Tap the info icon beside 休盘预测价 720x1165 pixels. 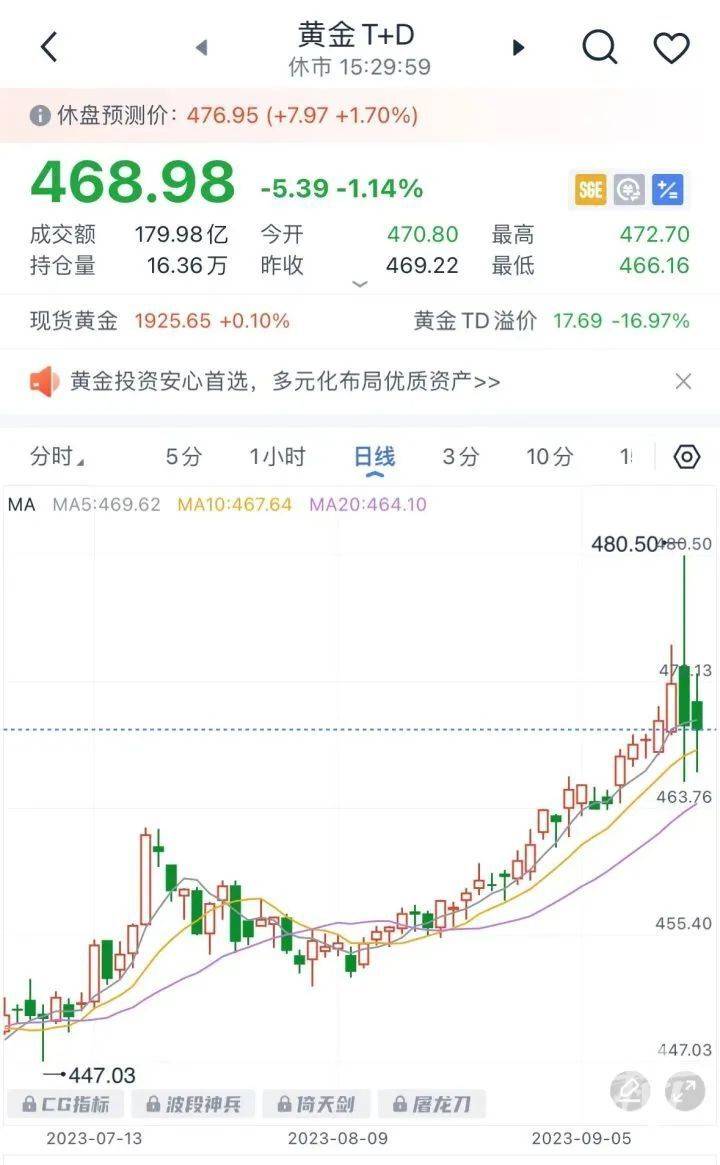(x=40, y=116)
